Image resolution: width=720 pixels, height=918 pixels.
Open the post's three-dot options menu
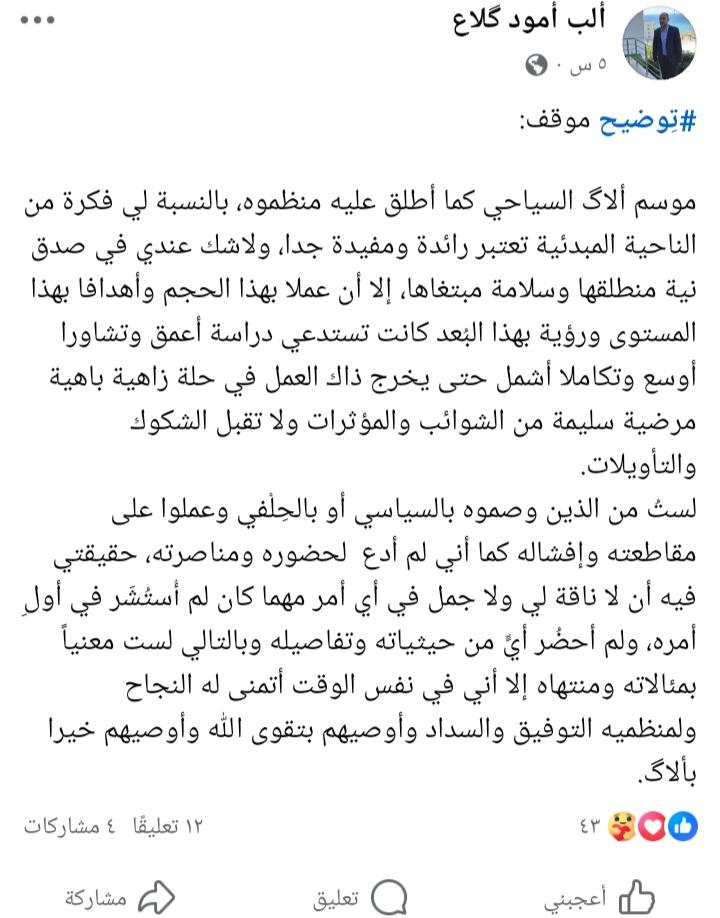[x=38, y=21]
